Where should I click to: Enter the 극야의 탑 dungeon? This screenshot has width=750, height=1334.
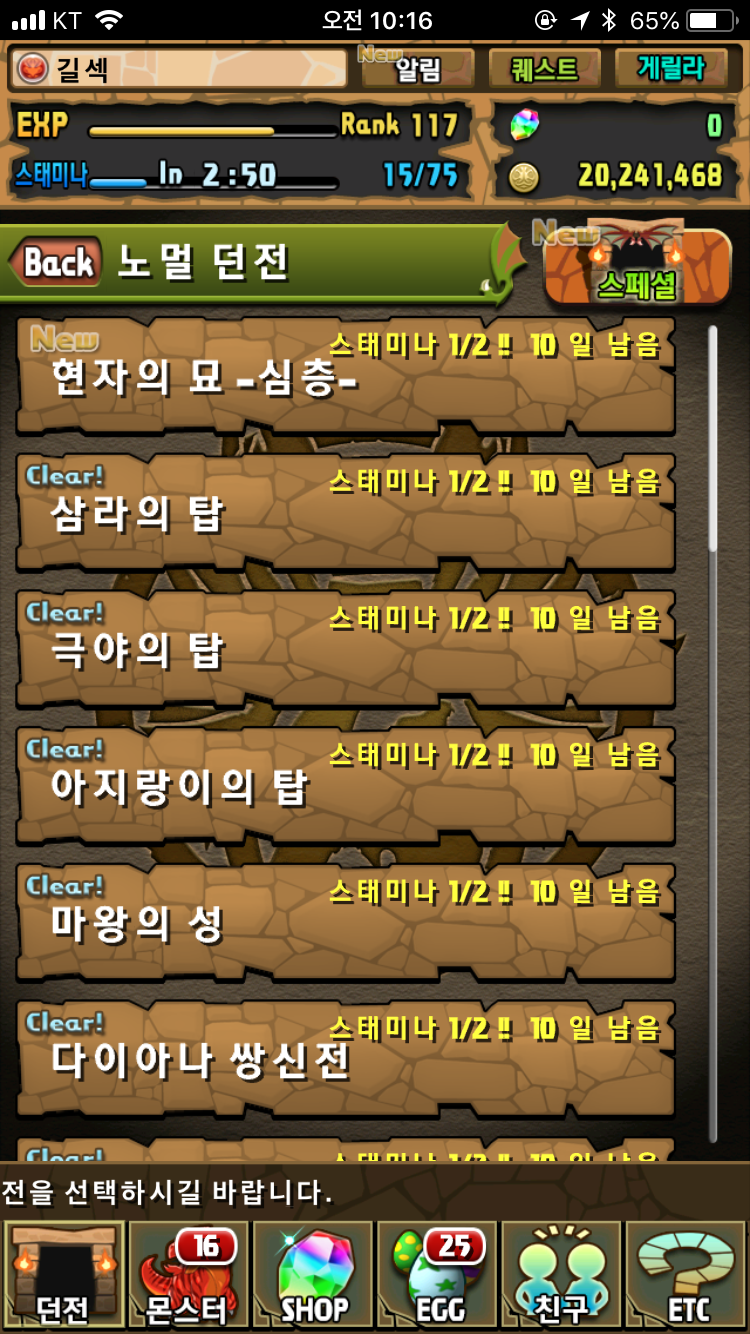click(345, 649)
